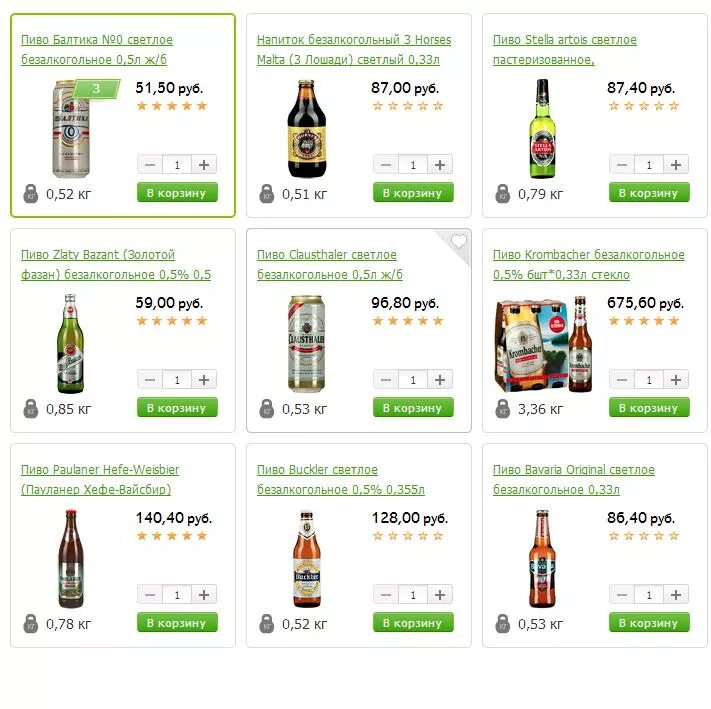Add Krombacher to the cart
Viewport: 711px width, 709px height.
(649, 408)
